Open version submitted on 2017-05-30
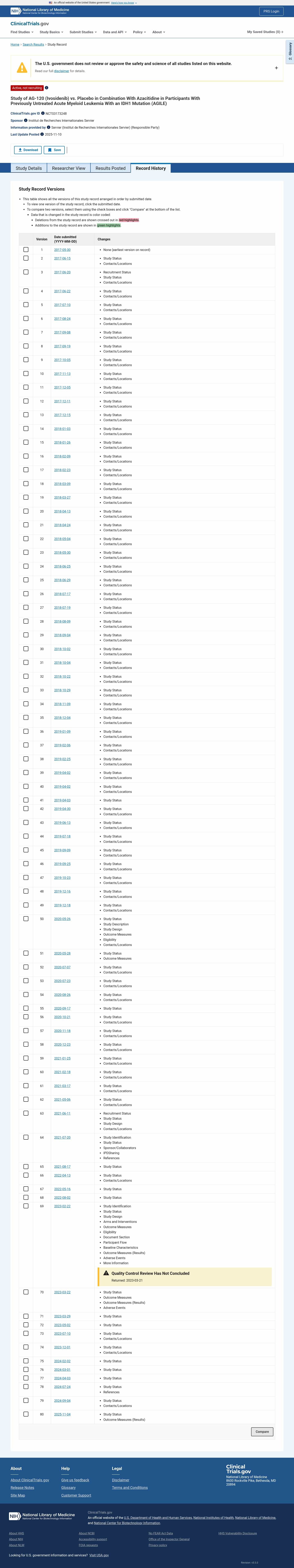Screen dimensions: 294x1568 coord(62,250)
